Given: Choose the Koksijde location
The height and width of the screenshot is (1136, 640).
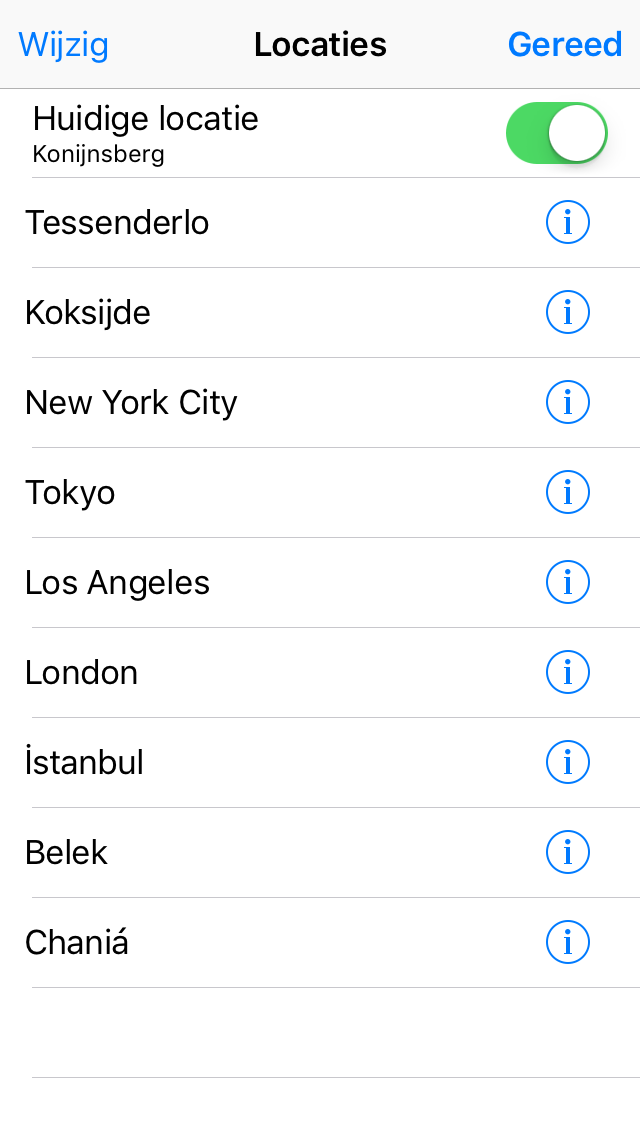Looking at the screenshot, I should [x=88, y=312].
